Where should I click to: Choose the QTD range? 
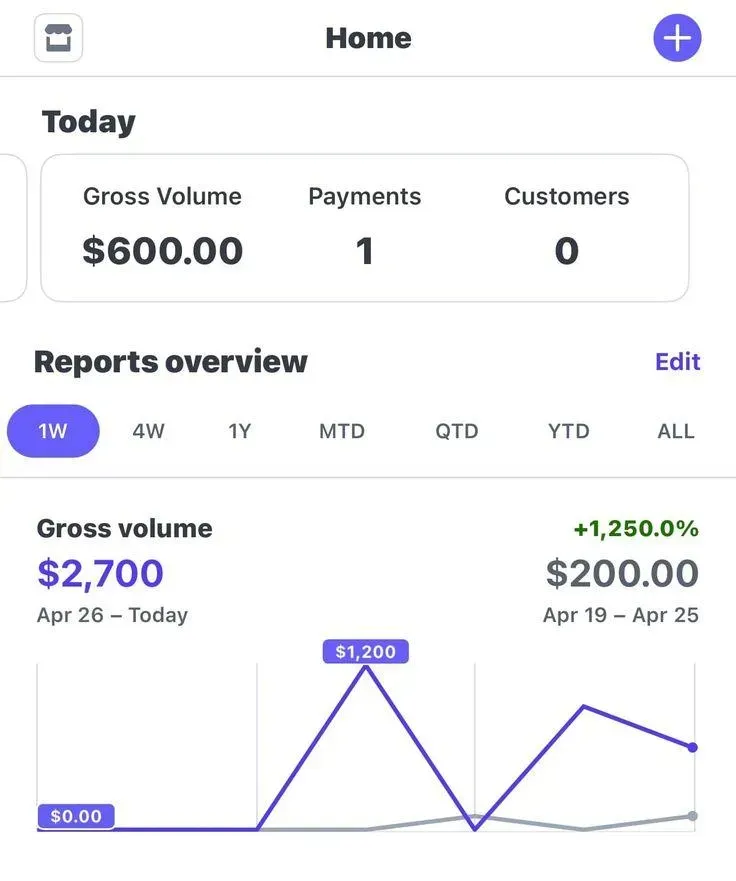tap(456, 431)
